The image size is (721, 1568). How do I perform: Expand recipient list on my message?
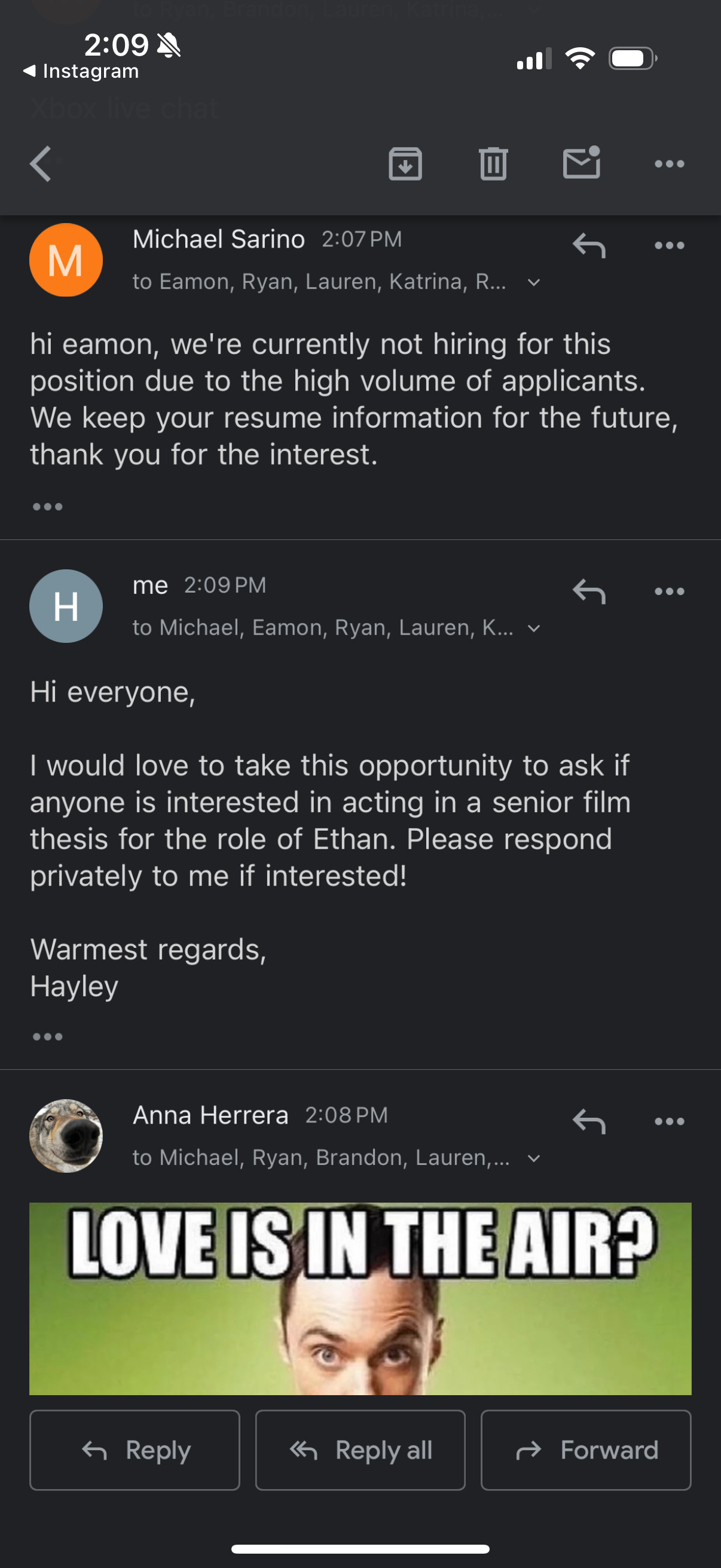coord(534,628)
